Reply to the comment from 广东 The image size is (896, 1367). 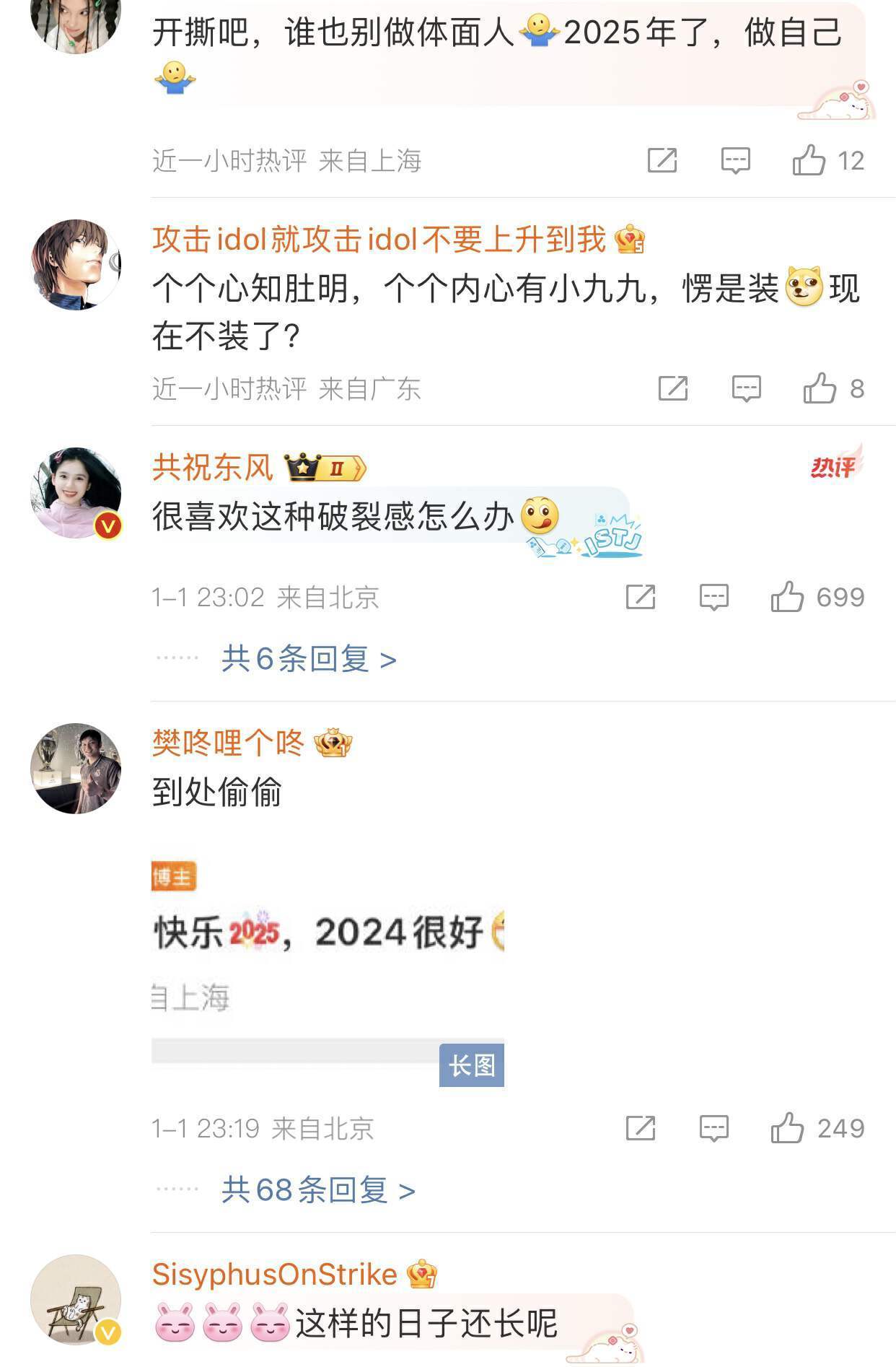click(x=746, y=388)
